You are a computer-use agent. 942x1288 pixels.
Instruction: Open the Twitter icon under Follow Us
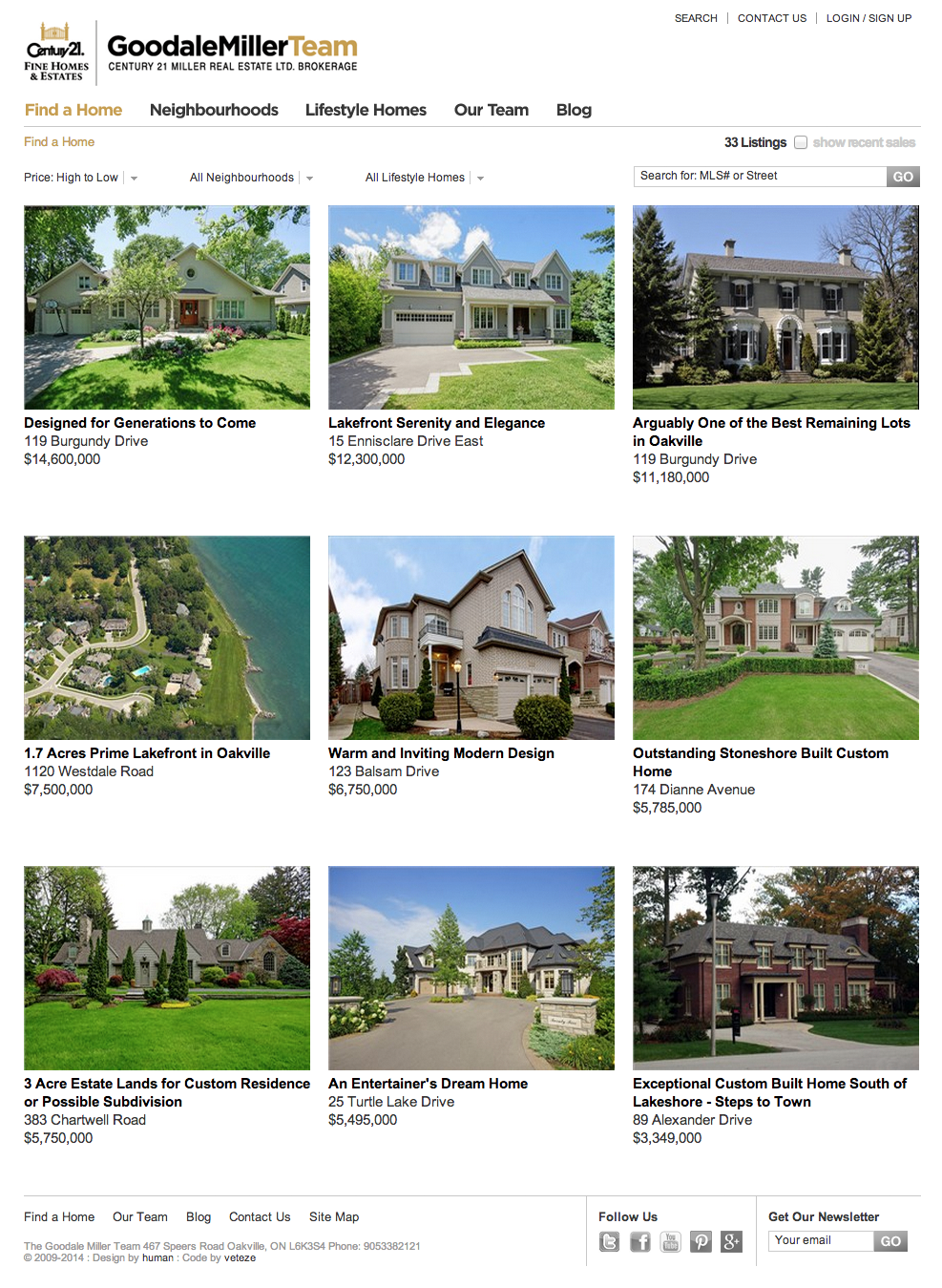click(610, 1241)
